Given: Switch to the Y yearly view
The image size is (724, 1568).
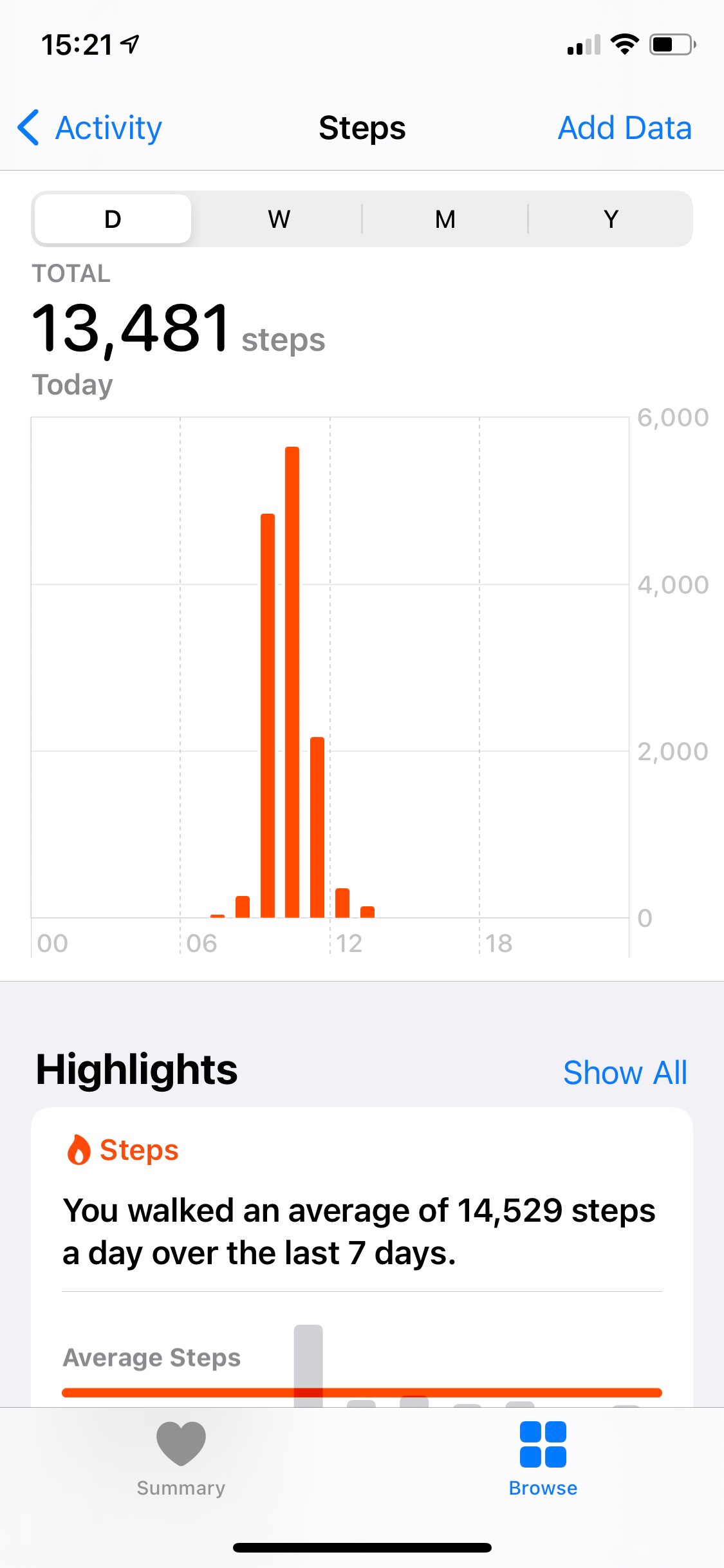Looking at the screenshot, I should click(611, 219).
